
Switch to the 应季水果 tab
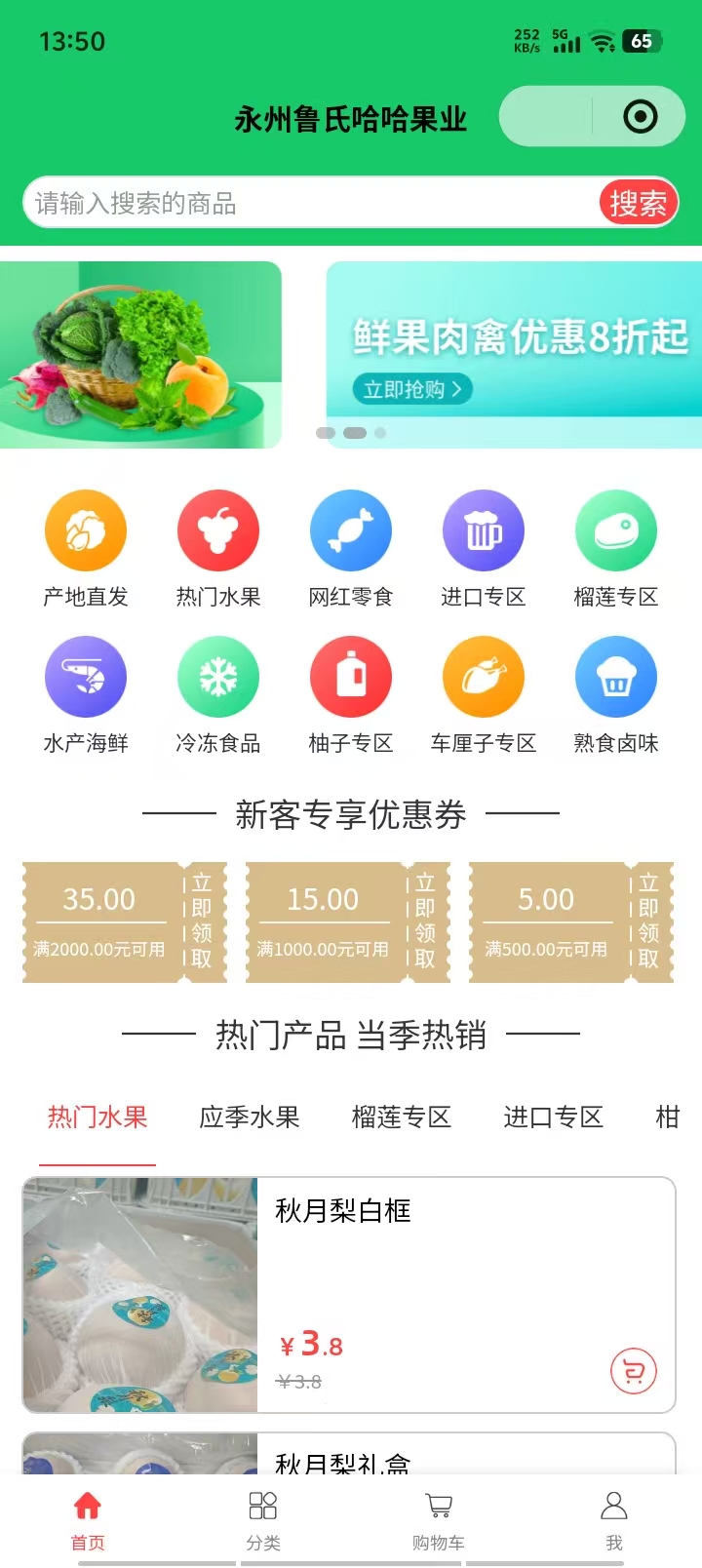(x=250, y=1117)
